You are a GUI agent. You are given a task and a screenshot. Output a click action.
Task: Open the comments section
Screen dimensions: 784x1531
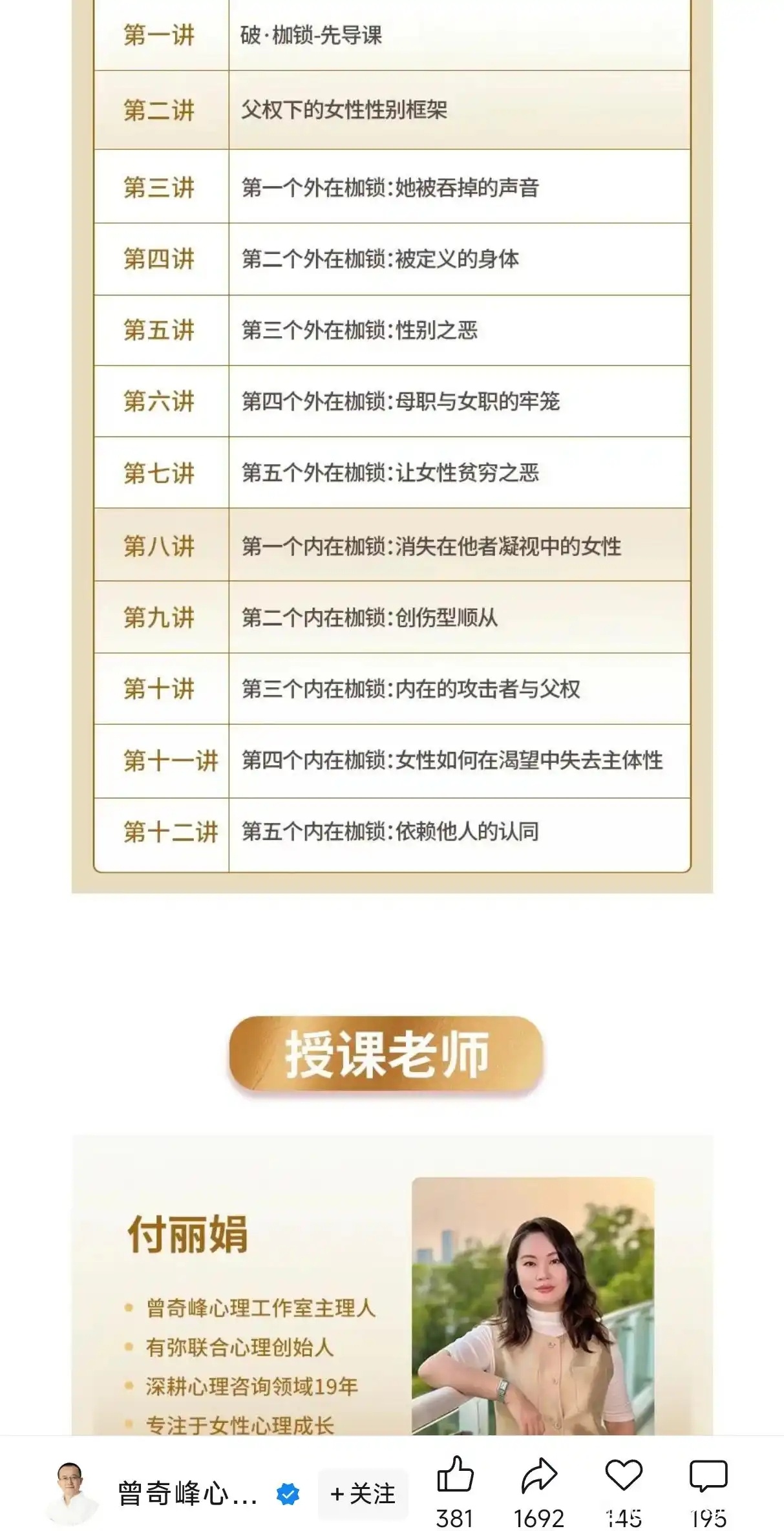(x=708, y=1476)
